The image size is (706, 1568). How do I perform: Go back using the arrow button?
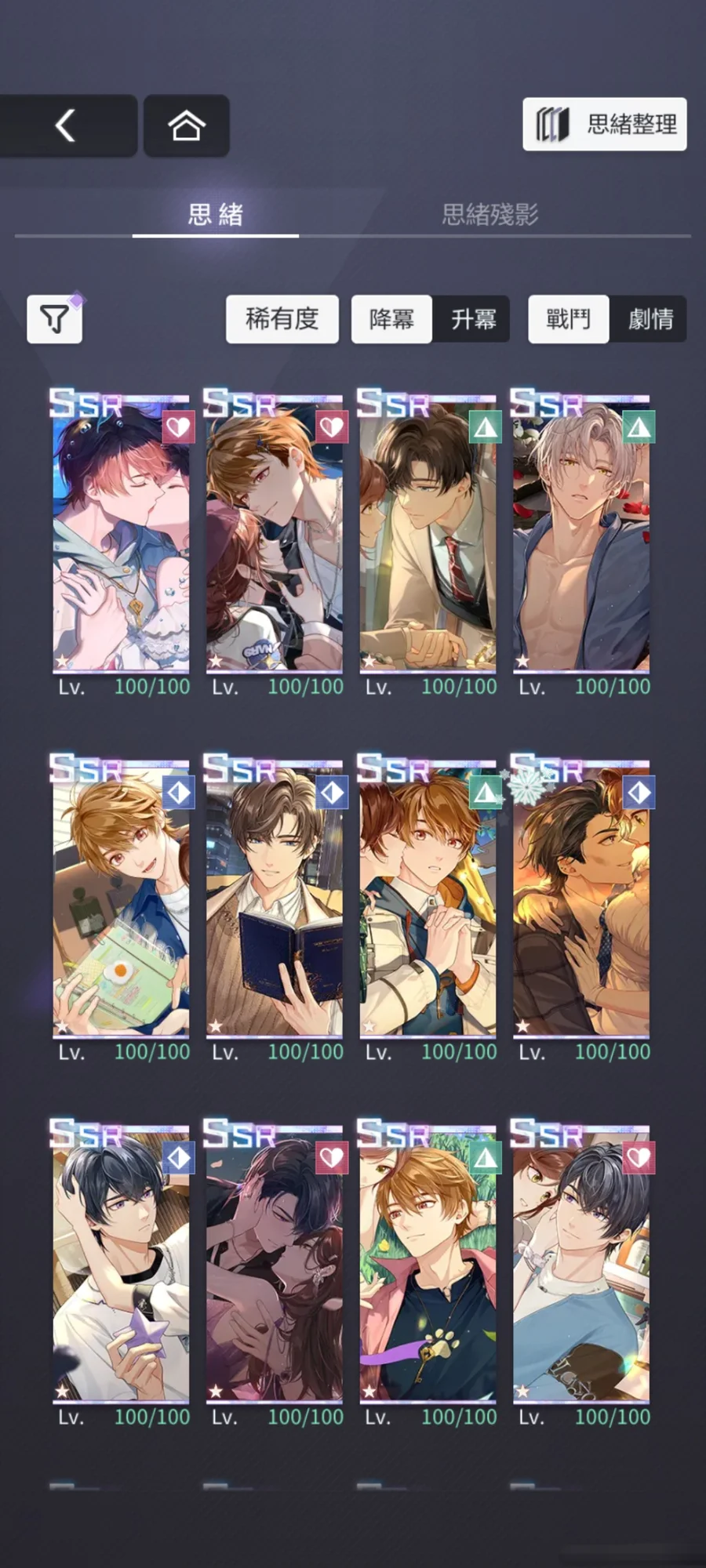pyautogui.click(x=67, y=125)
